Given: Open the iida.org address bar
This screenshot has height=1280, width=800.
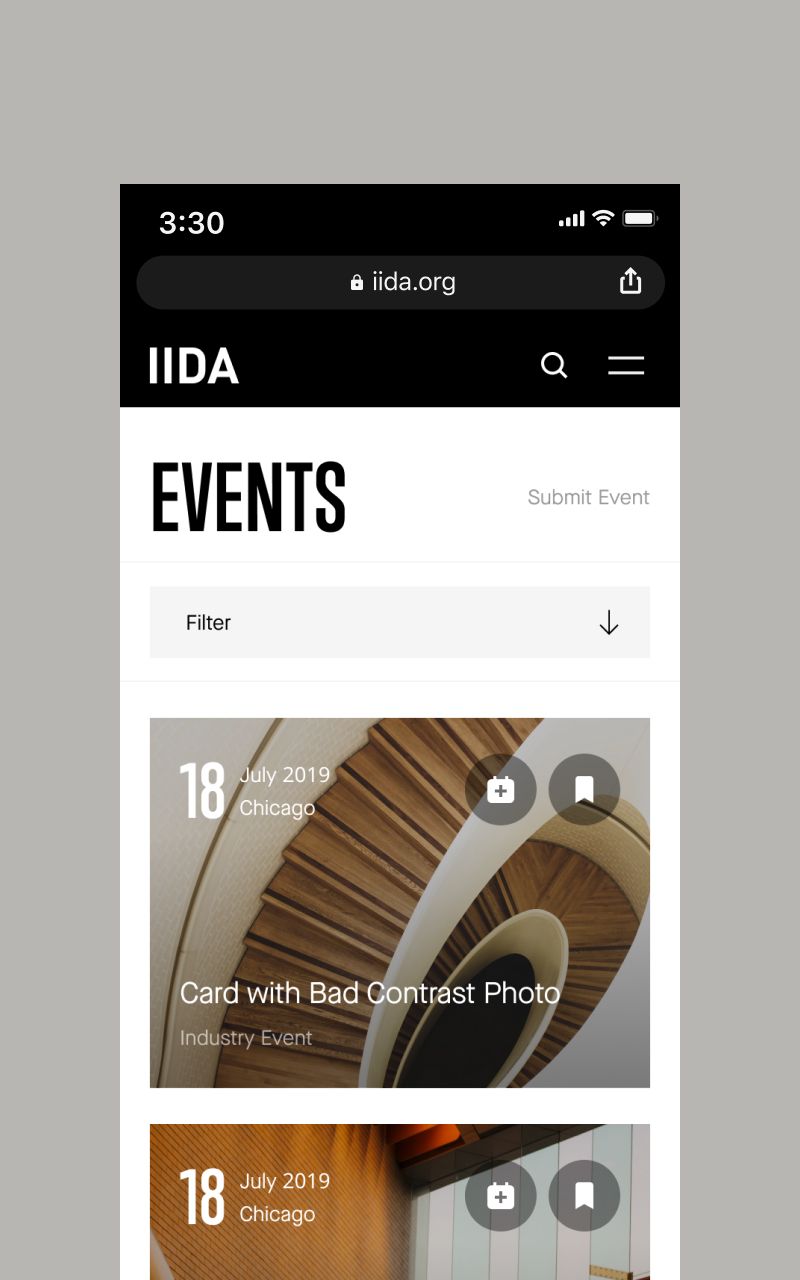Looking at the screenshot, I should [x=401, y=282].
